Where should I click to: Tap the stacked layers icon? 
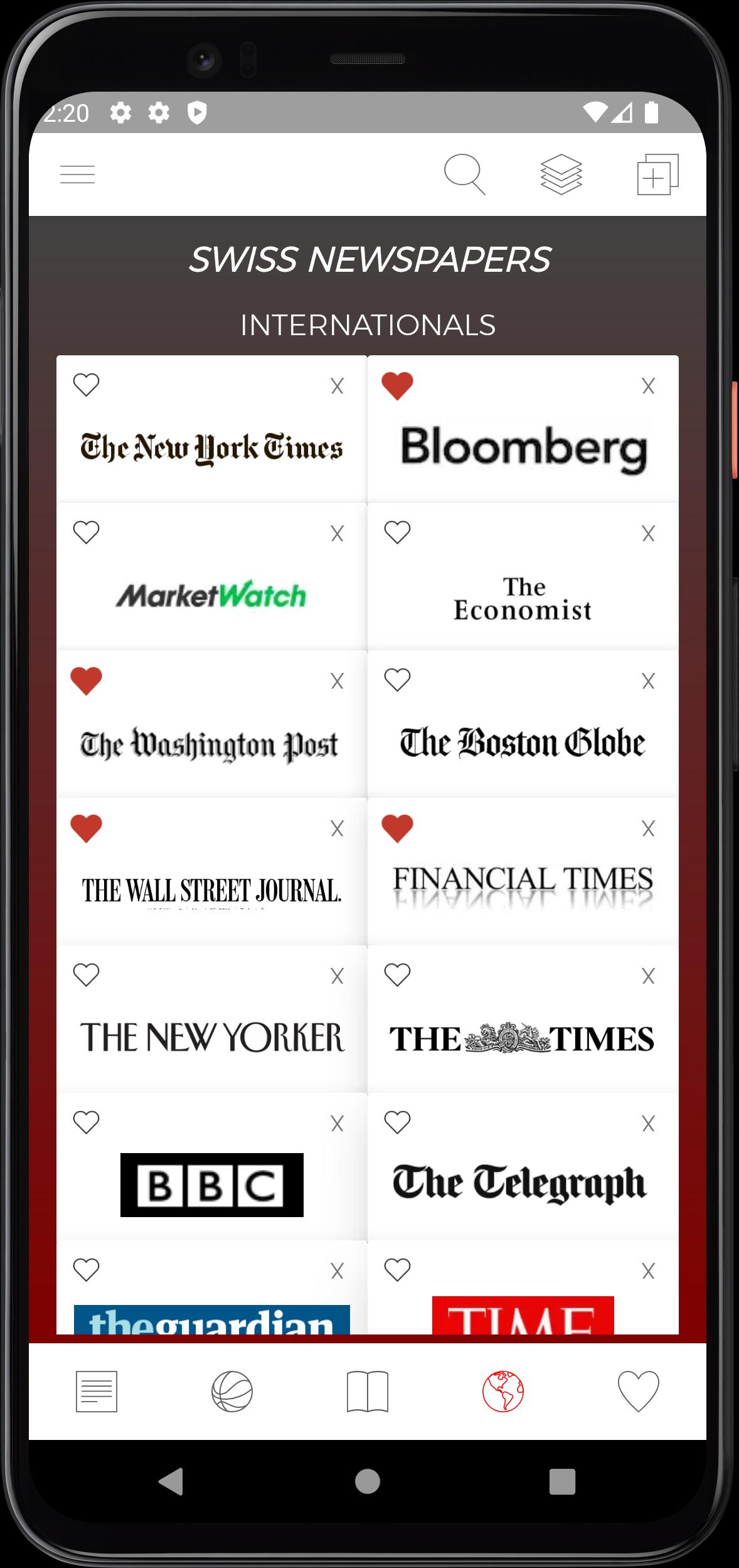coord(561,175)
